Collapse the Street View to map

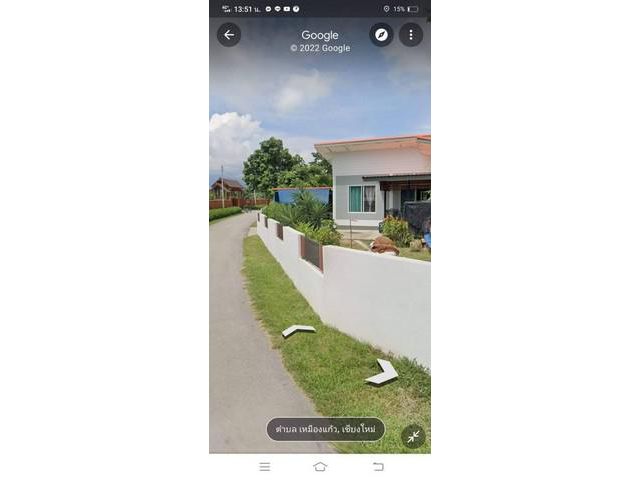tap(412, 436)
